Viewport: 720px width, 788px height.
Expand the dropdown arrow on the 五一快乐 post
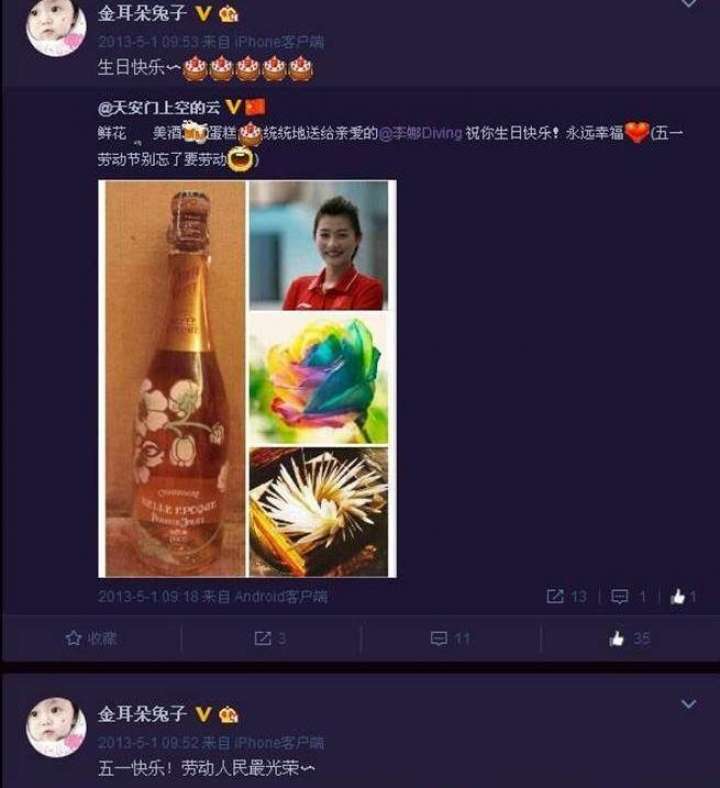click(688, 704)
